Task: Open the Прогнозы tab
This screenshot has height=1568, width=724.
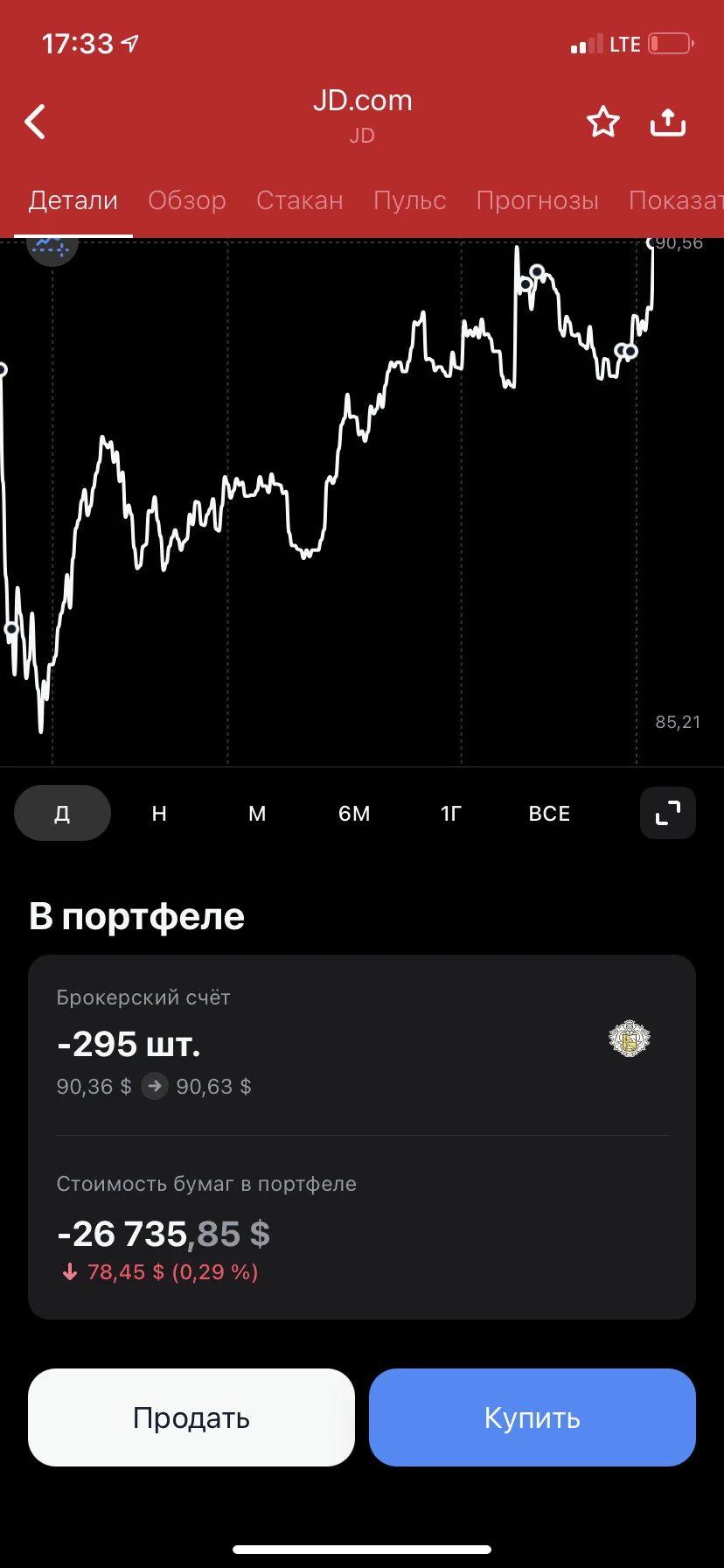Action: (538, 200)
